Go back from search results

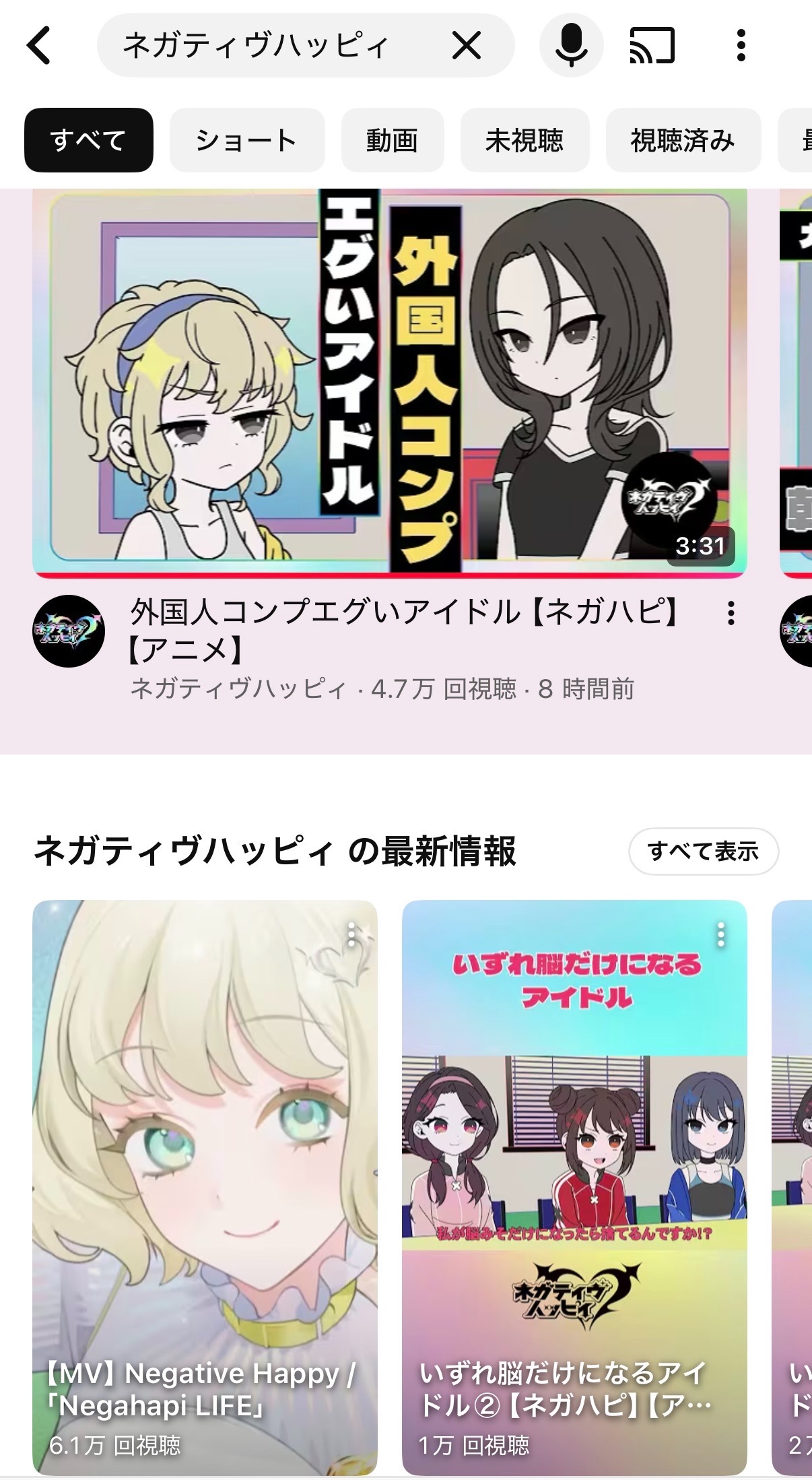(x=39, y=46)
